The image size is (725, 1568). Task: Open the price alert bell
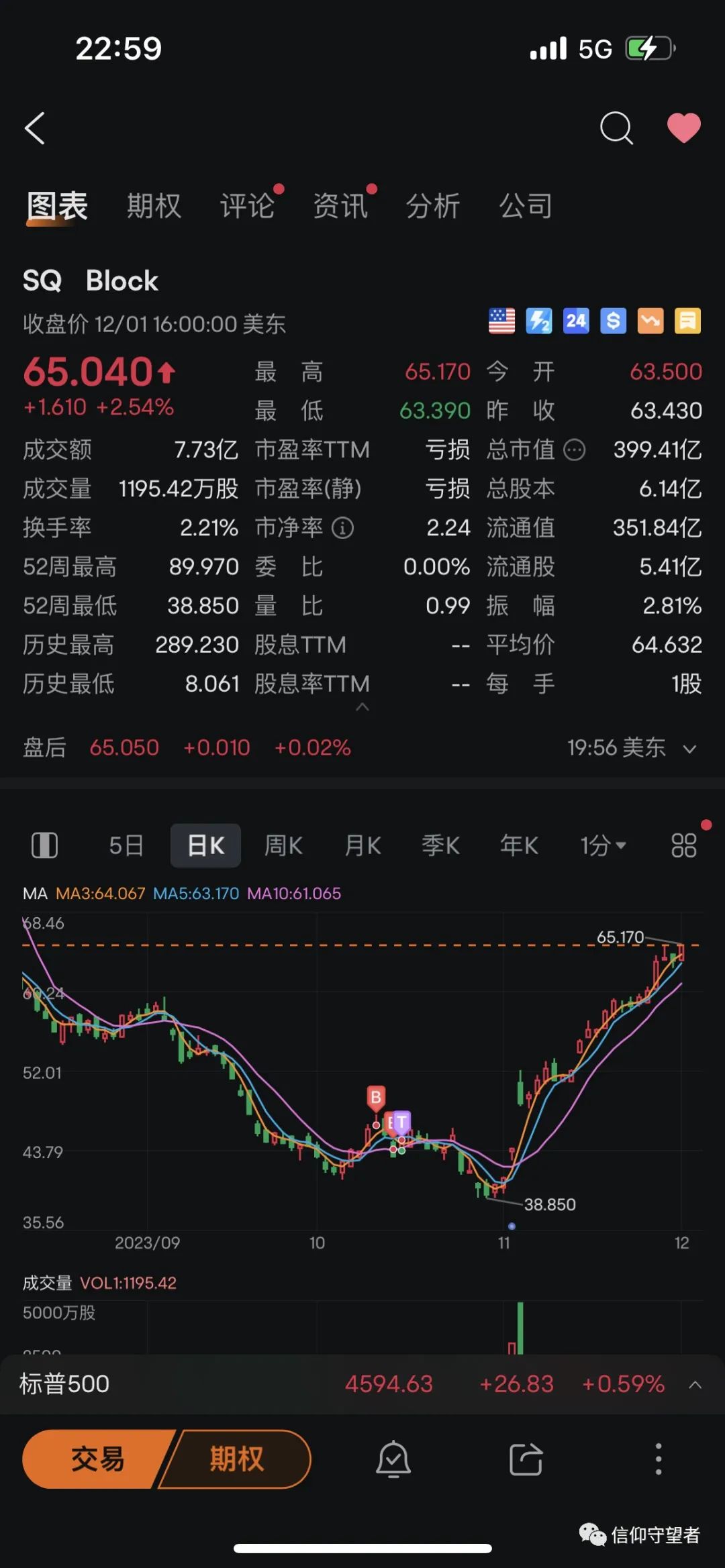[393, 1459]
